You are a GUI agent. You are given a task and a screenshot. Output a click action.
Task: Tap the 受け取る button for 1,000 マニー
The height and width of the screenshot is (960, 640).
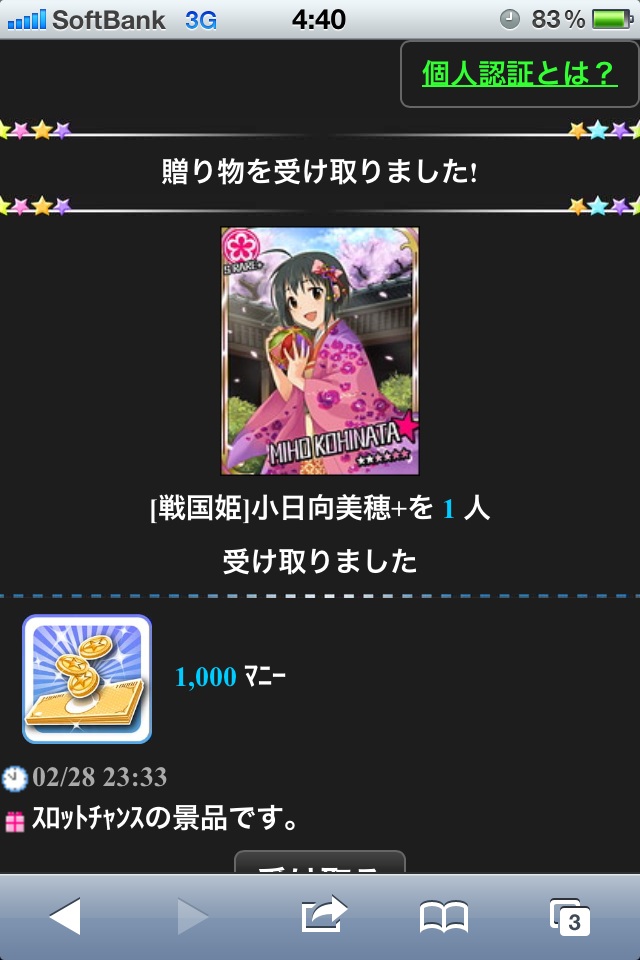(x=319, y=864)
